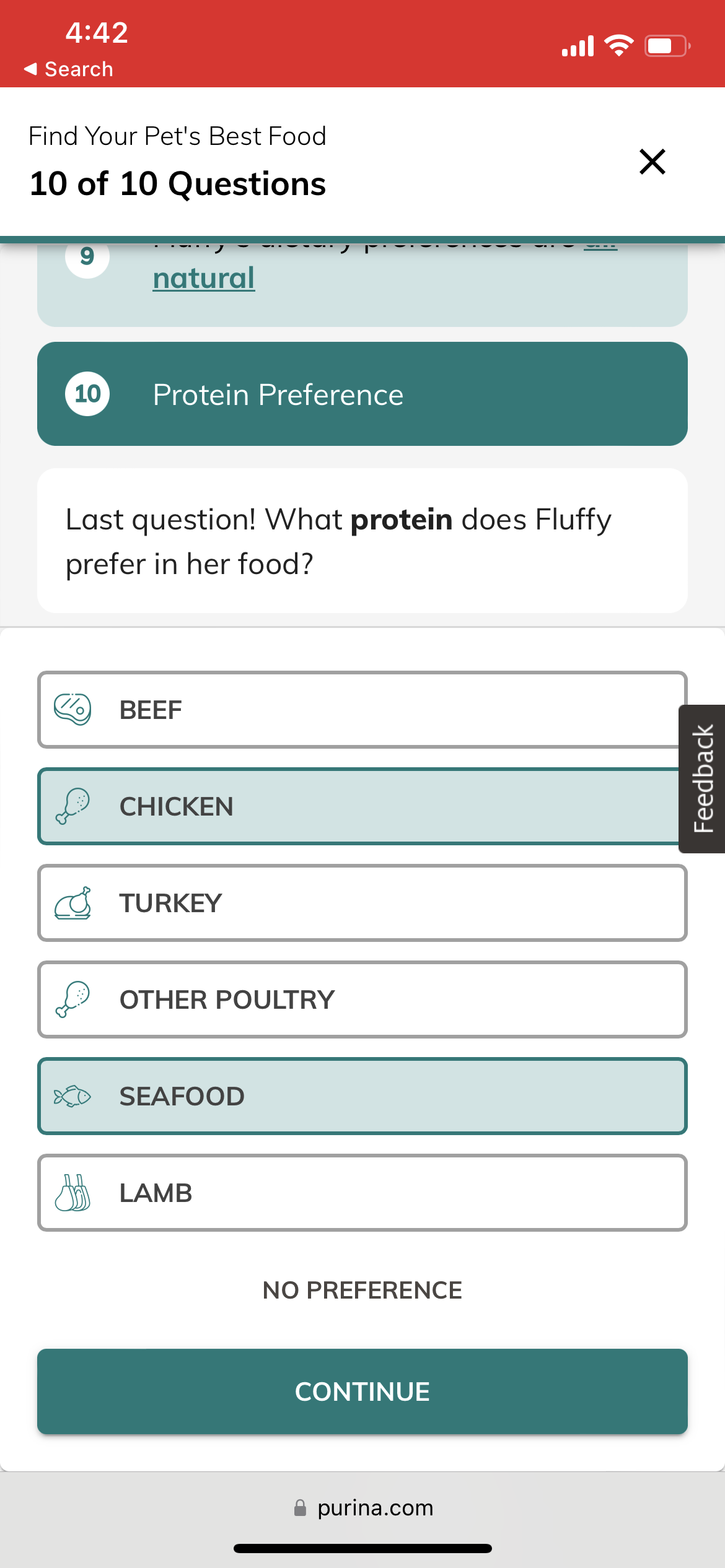Pick Other Poultry option
The height and width of the screenshot is (1568, 725).
(x=362, y=1000)
